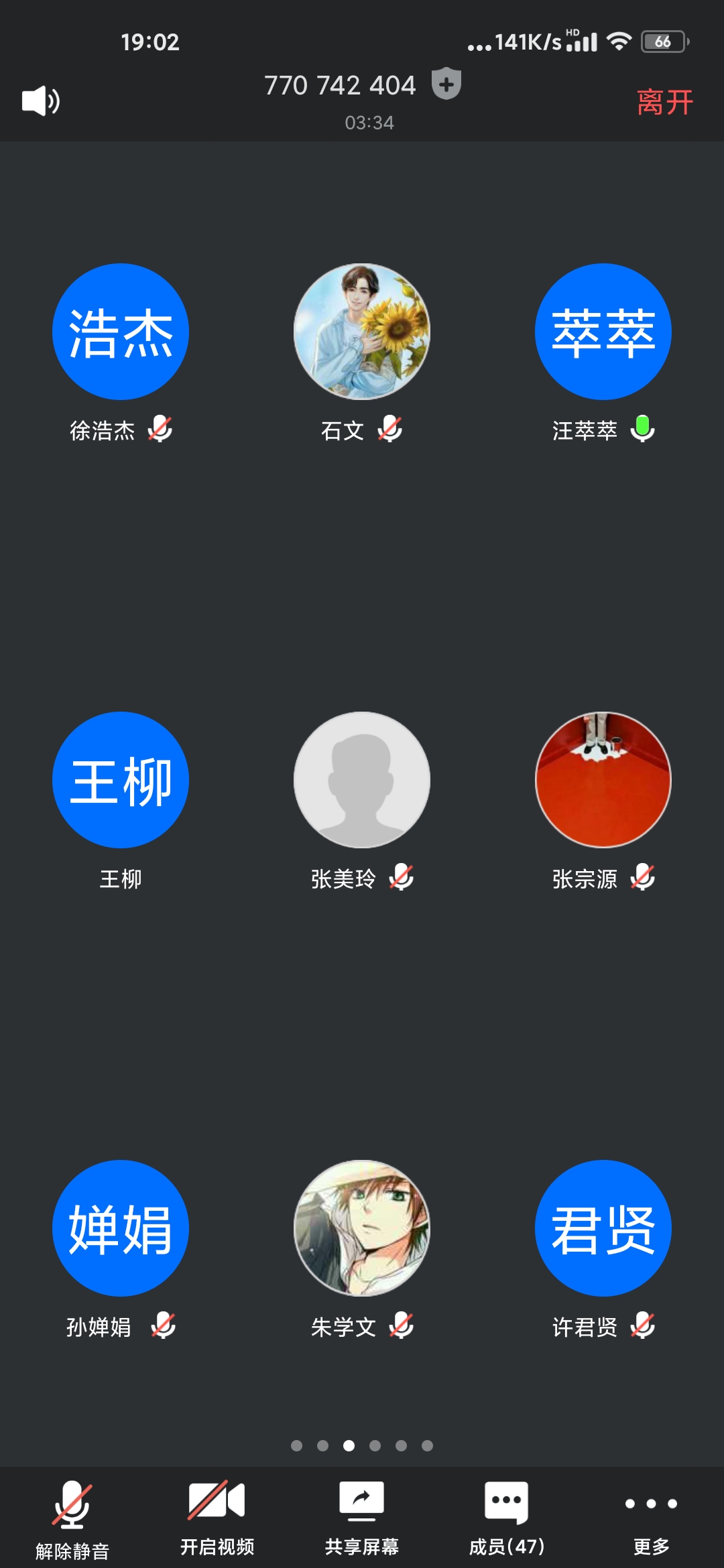Select participant 王柳's avatar

121,780
